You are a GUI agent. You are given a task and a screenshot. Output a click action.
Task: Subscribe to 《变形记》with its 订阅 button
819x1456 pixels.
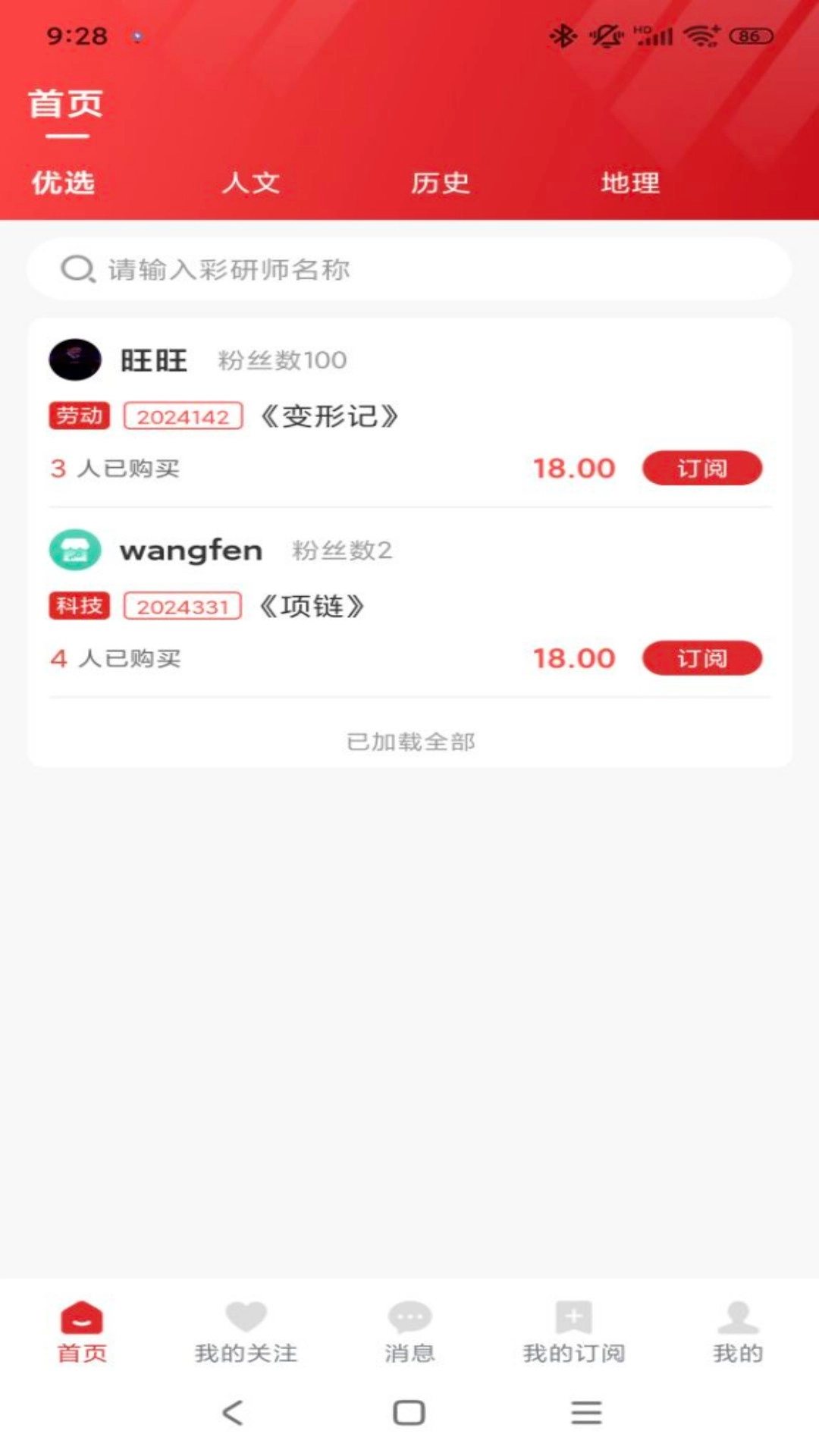tap(702, 468)
